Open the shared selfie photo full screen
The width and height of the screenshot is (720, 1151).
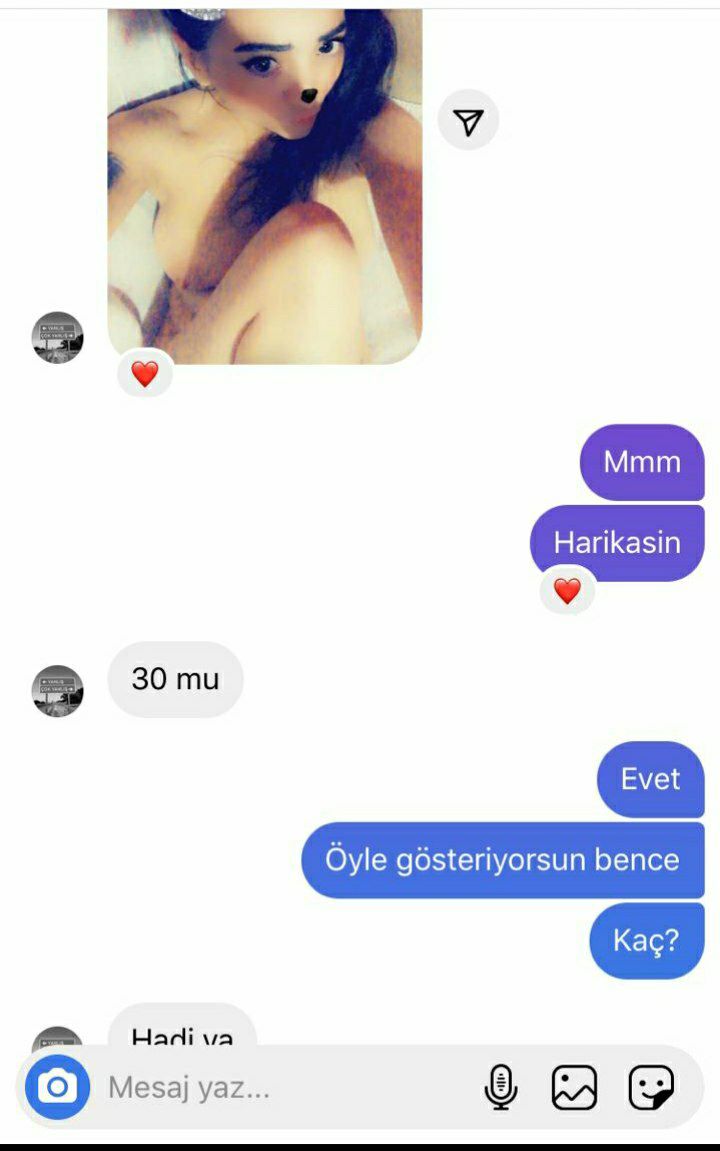point(265,180)
